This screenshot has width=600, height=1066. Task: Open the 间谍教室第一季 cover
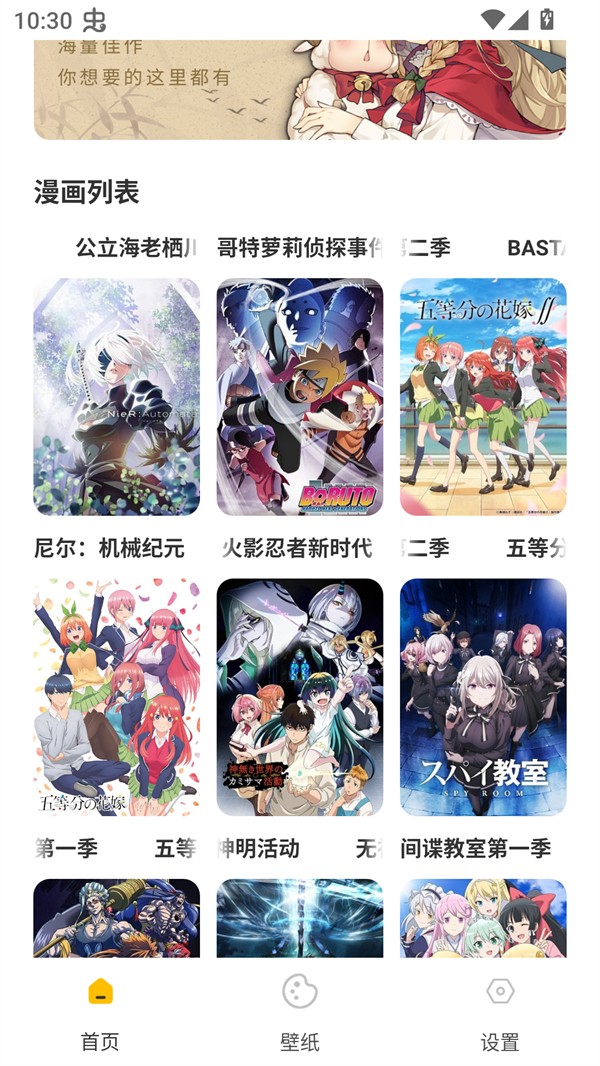[483, 697]
